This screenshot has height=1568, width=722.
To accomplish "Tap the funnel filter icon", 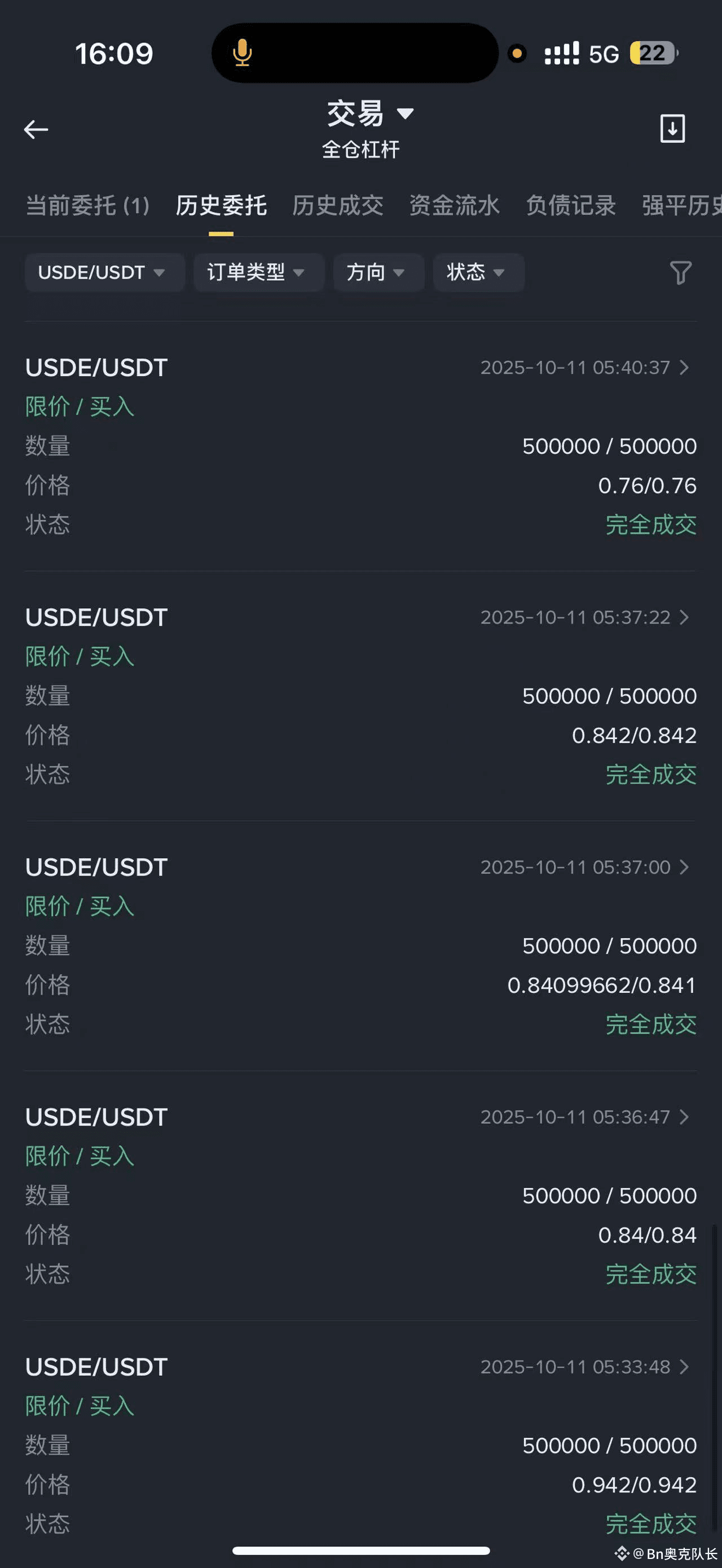I will click(680, 273).
